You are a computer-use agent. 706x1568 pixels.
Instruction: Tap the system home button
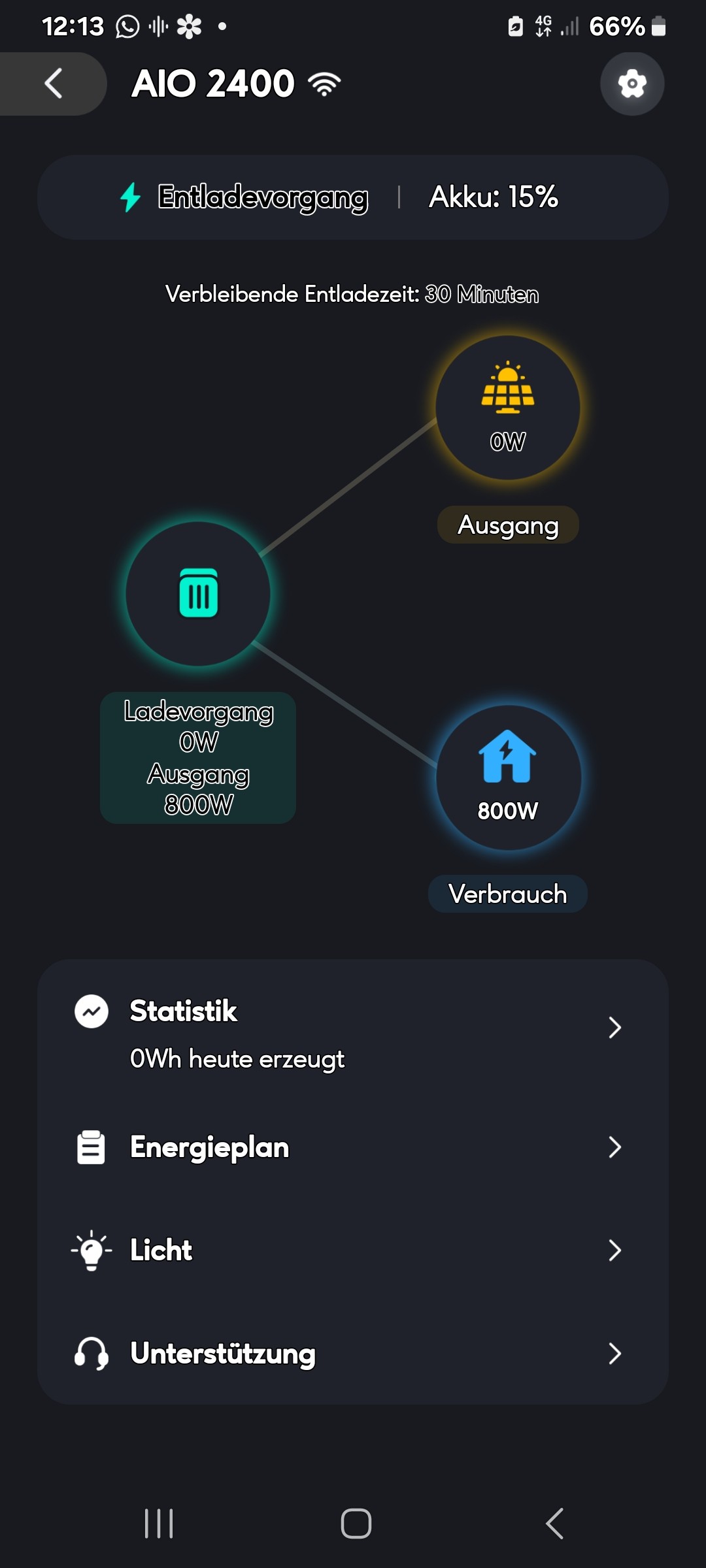tap(356, 1524)
